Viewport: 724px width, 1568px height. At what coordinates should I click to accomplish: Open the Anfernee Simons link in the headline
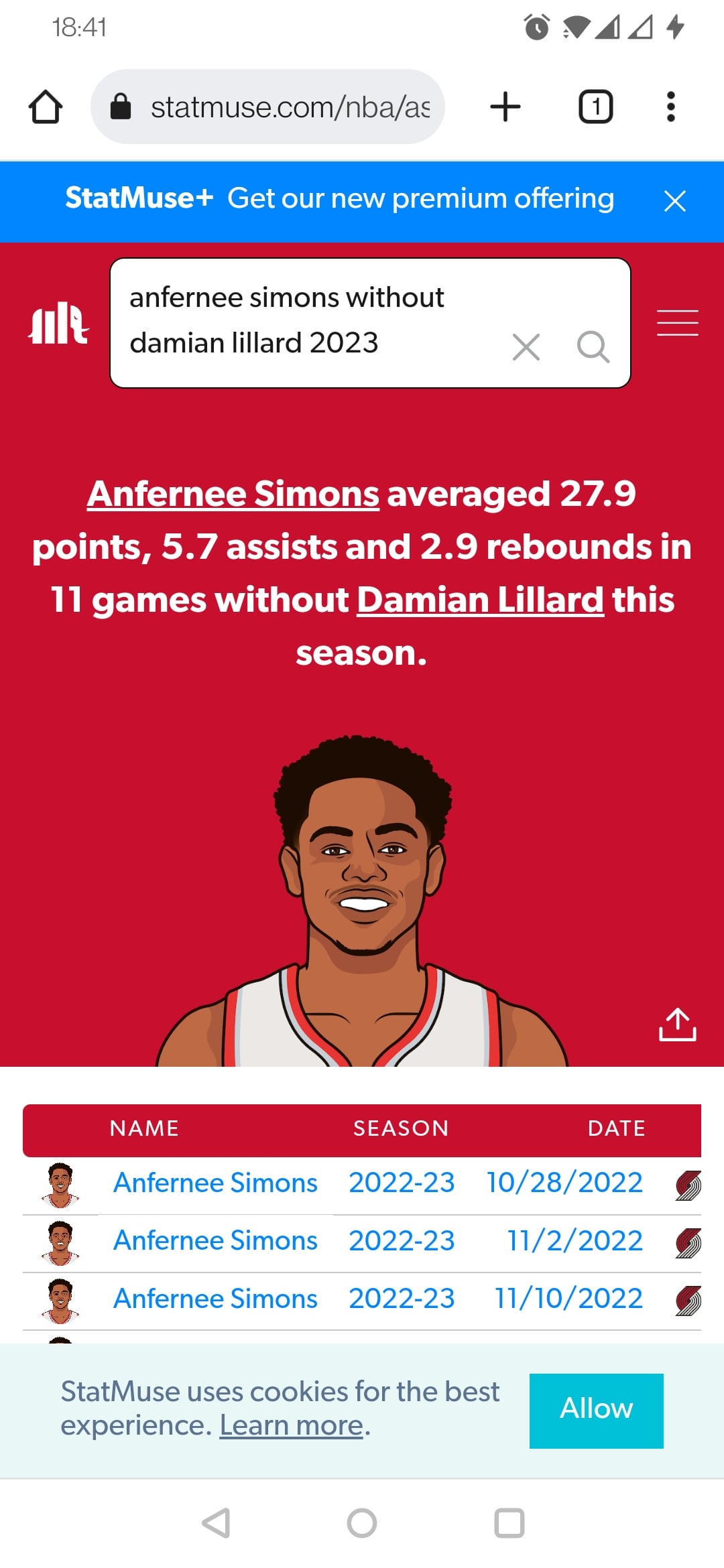[x=233, y=495]
